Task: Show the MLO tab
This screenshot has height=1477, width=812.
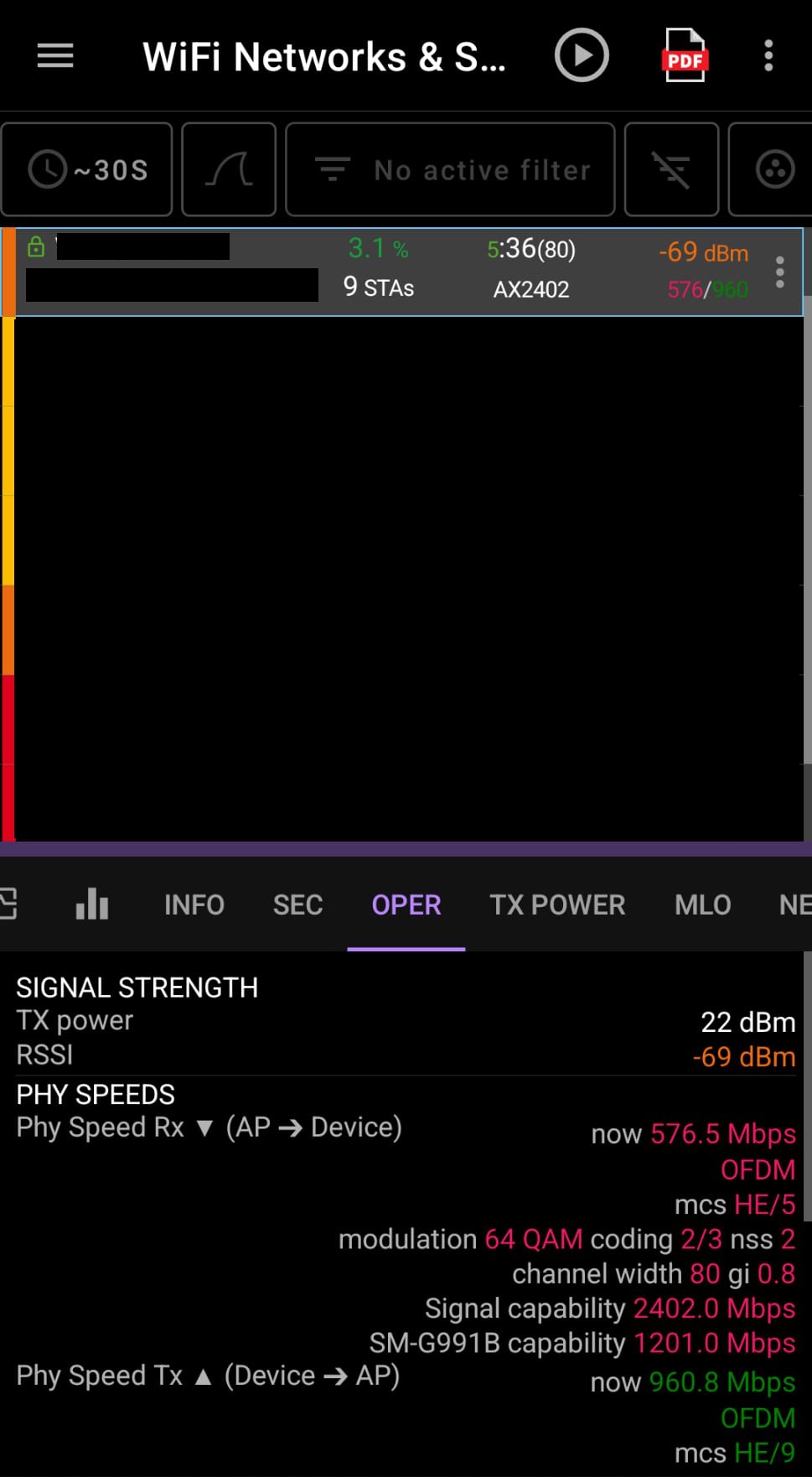Action: [702, 904]
